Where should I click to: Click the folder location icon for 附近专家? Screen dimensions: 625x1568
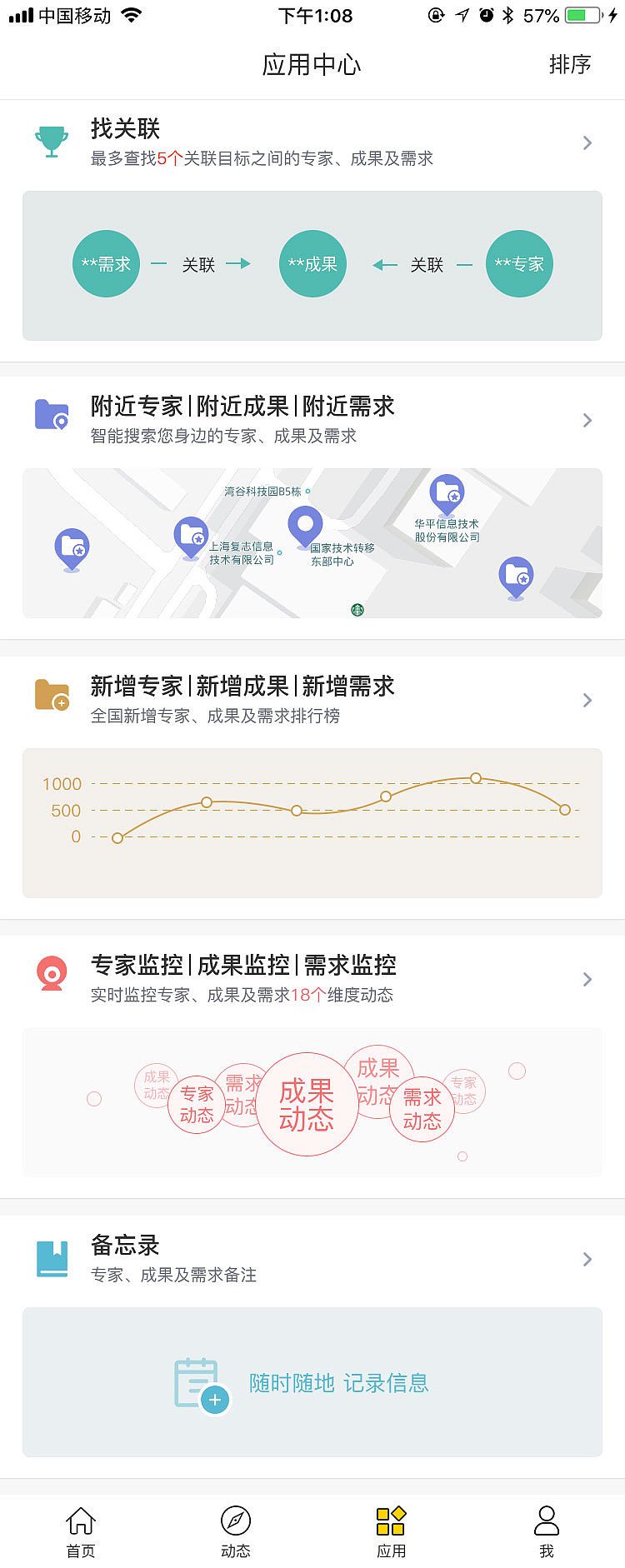(51, 417)
